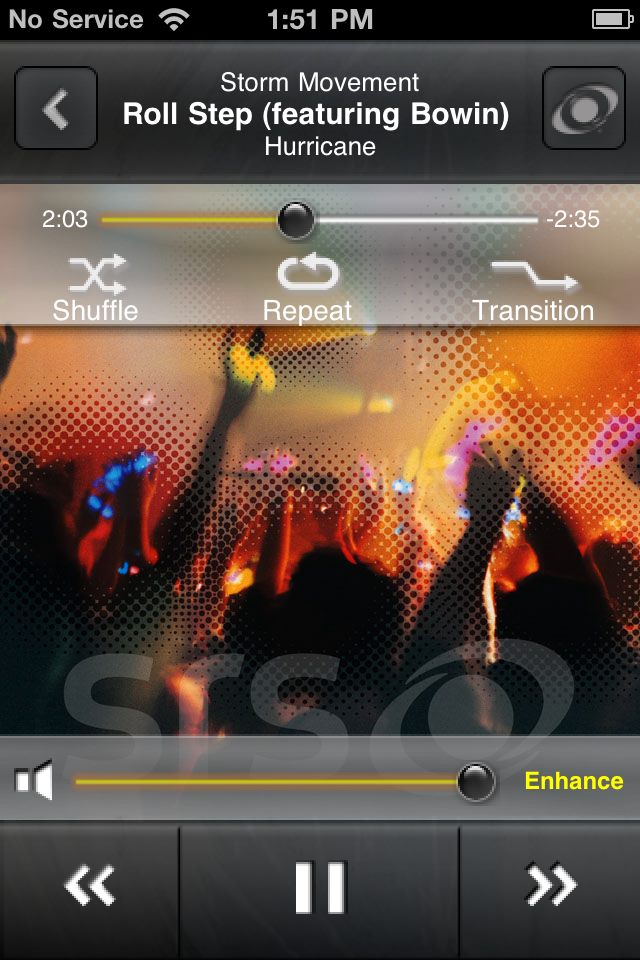Toggle the Enhance audio setting

tap(573, 781)
